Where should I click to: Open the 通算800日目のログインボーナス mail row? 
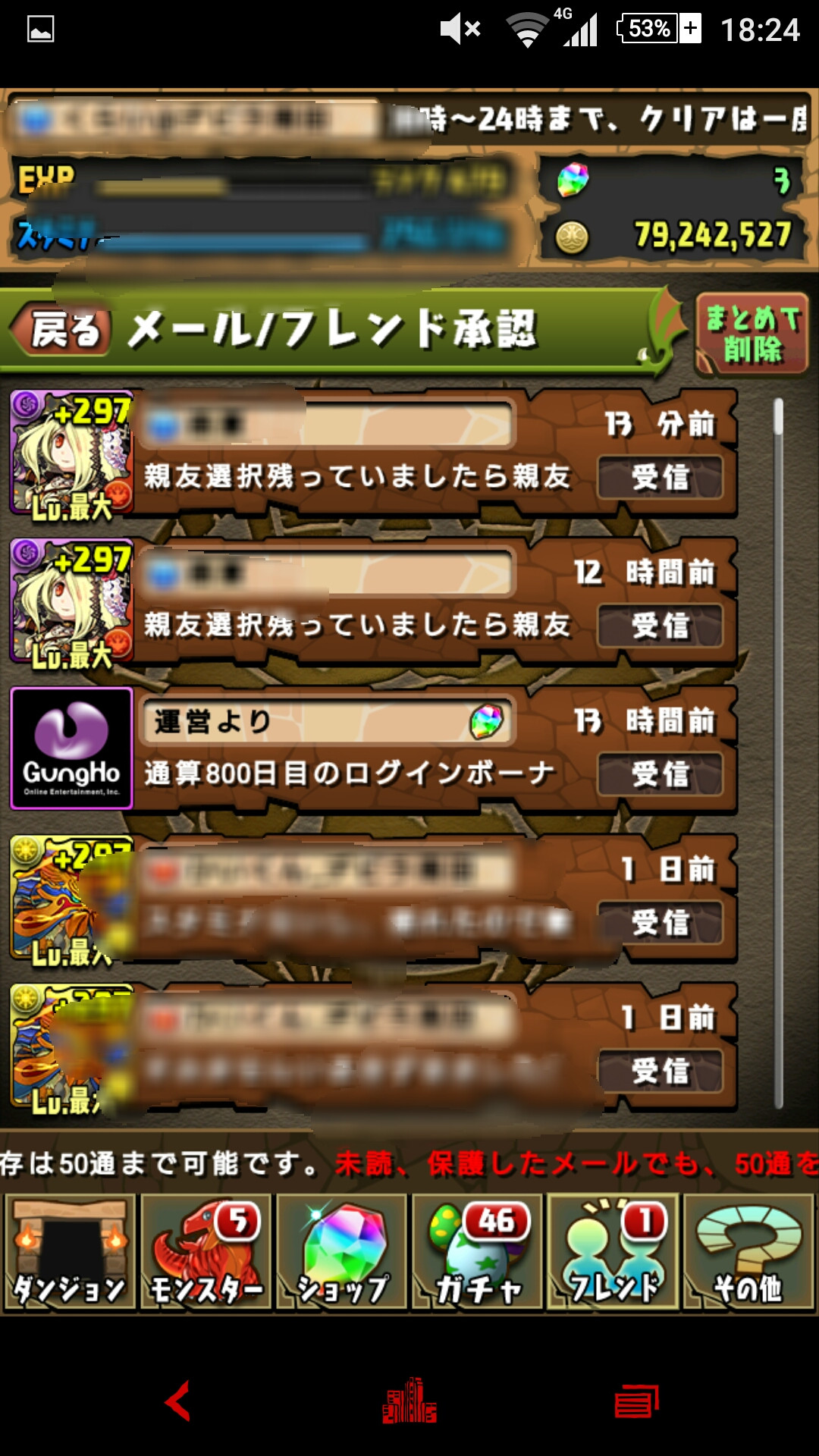click(374, 749)
